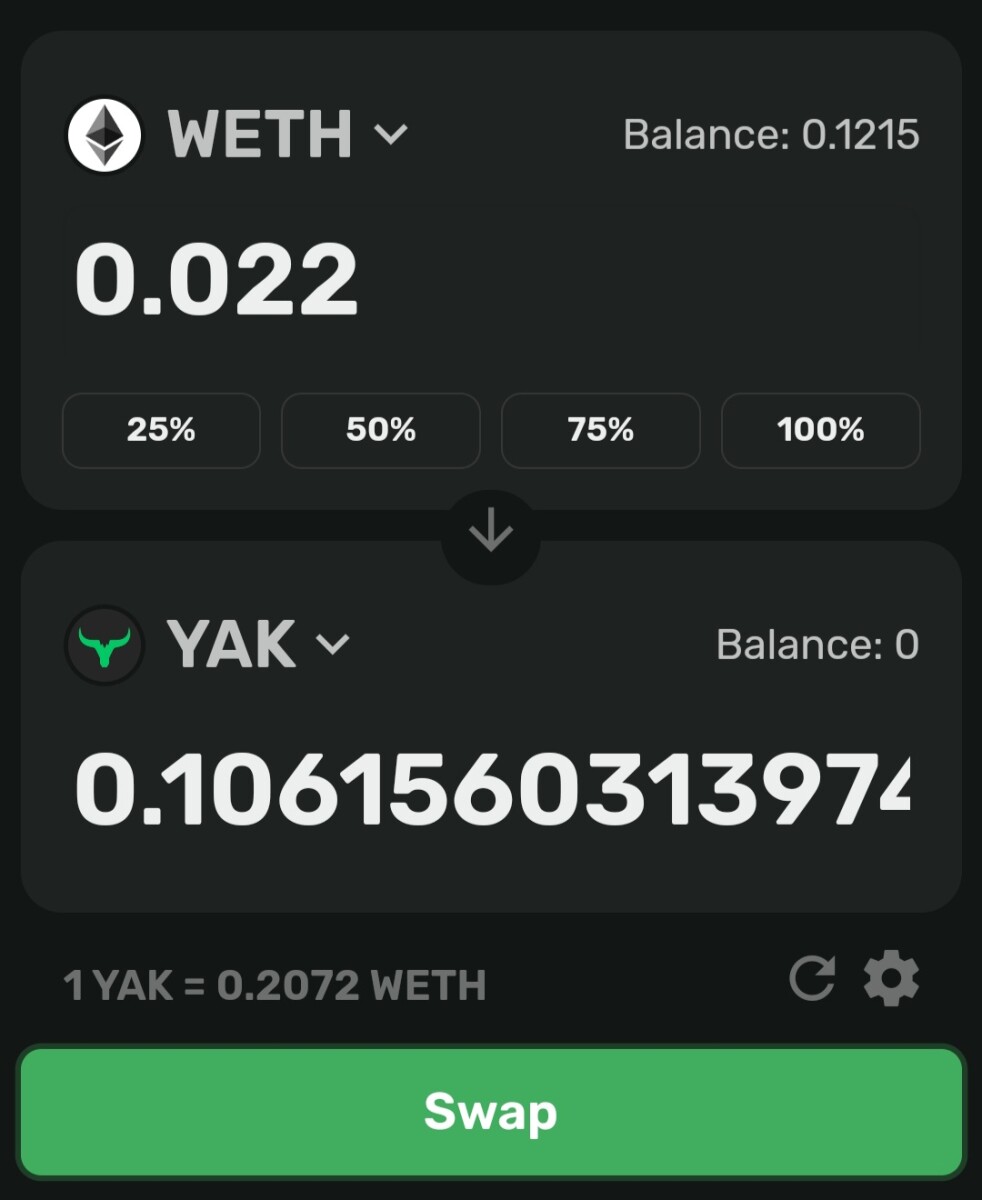This screenshot has height=1200, width=982.
Task: Select 25% of WETH balance
Action: pyautogui.click(x=161, y=431)
